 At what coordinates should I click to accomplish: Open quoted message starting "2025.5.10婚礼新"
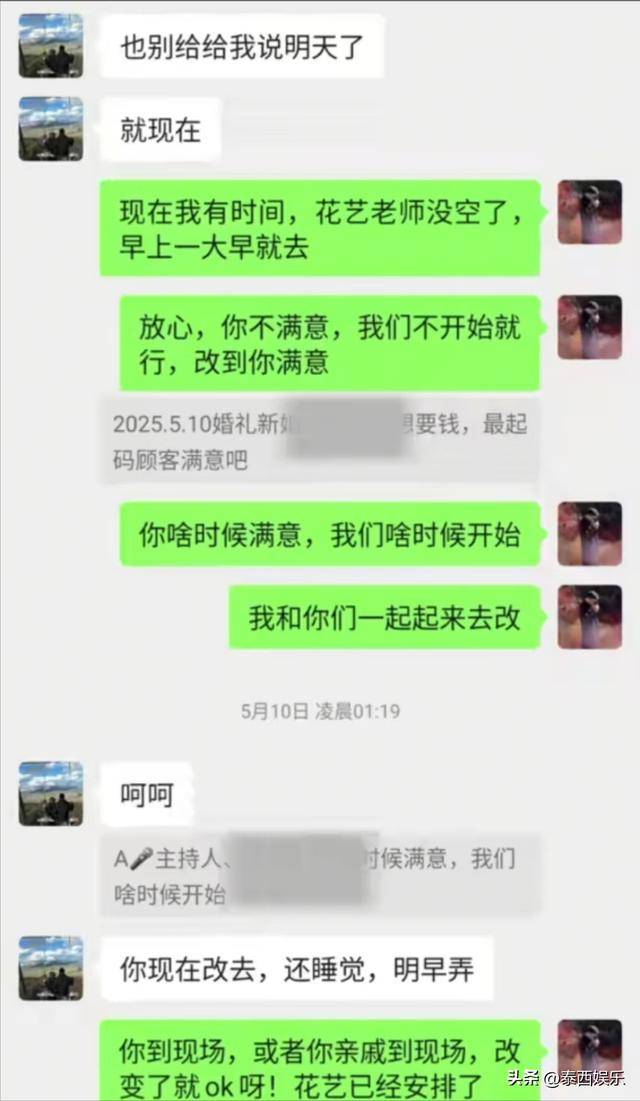coord(320,441)
